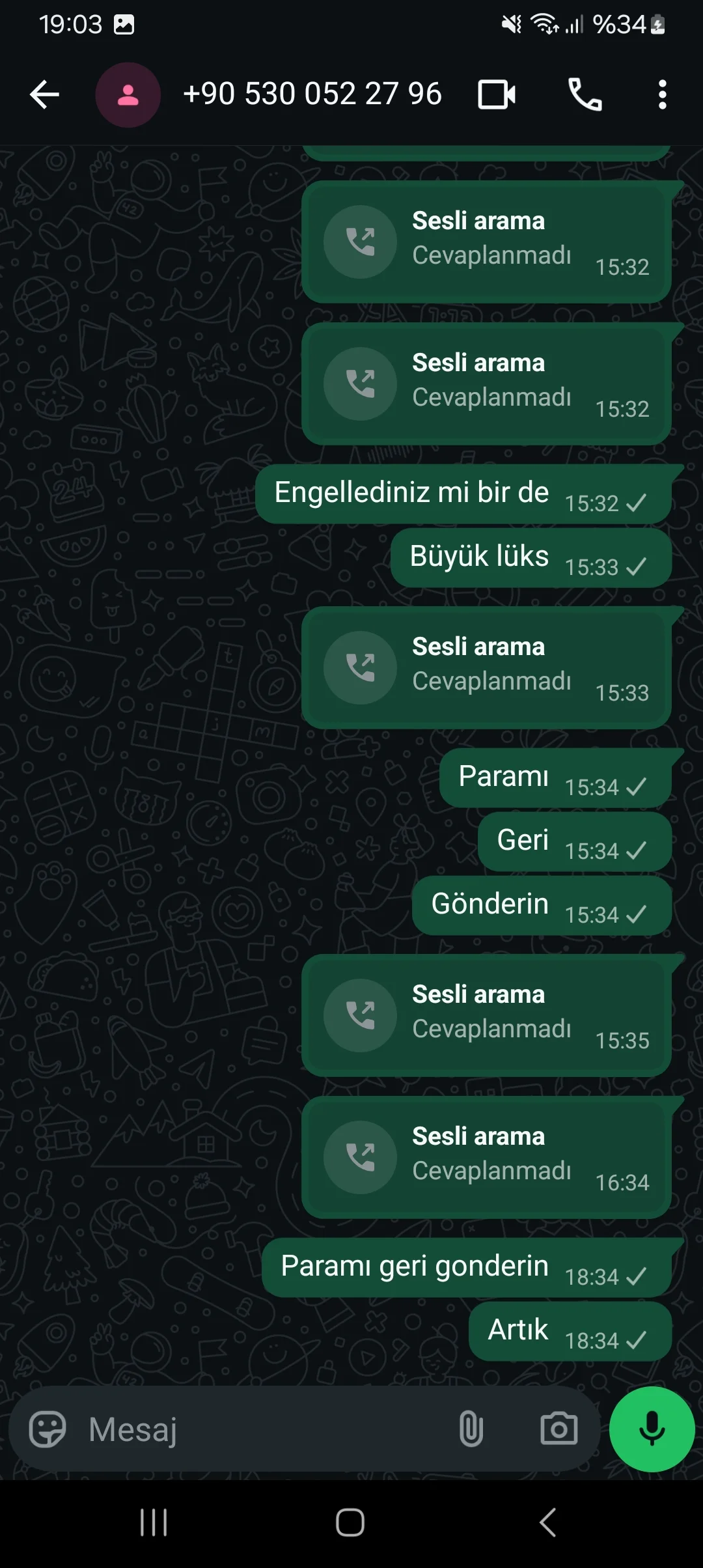This screenshot has height=1568, width=703.
Task: Start a video call
Action: point(497,95)
